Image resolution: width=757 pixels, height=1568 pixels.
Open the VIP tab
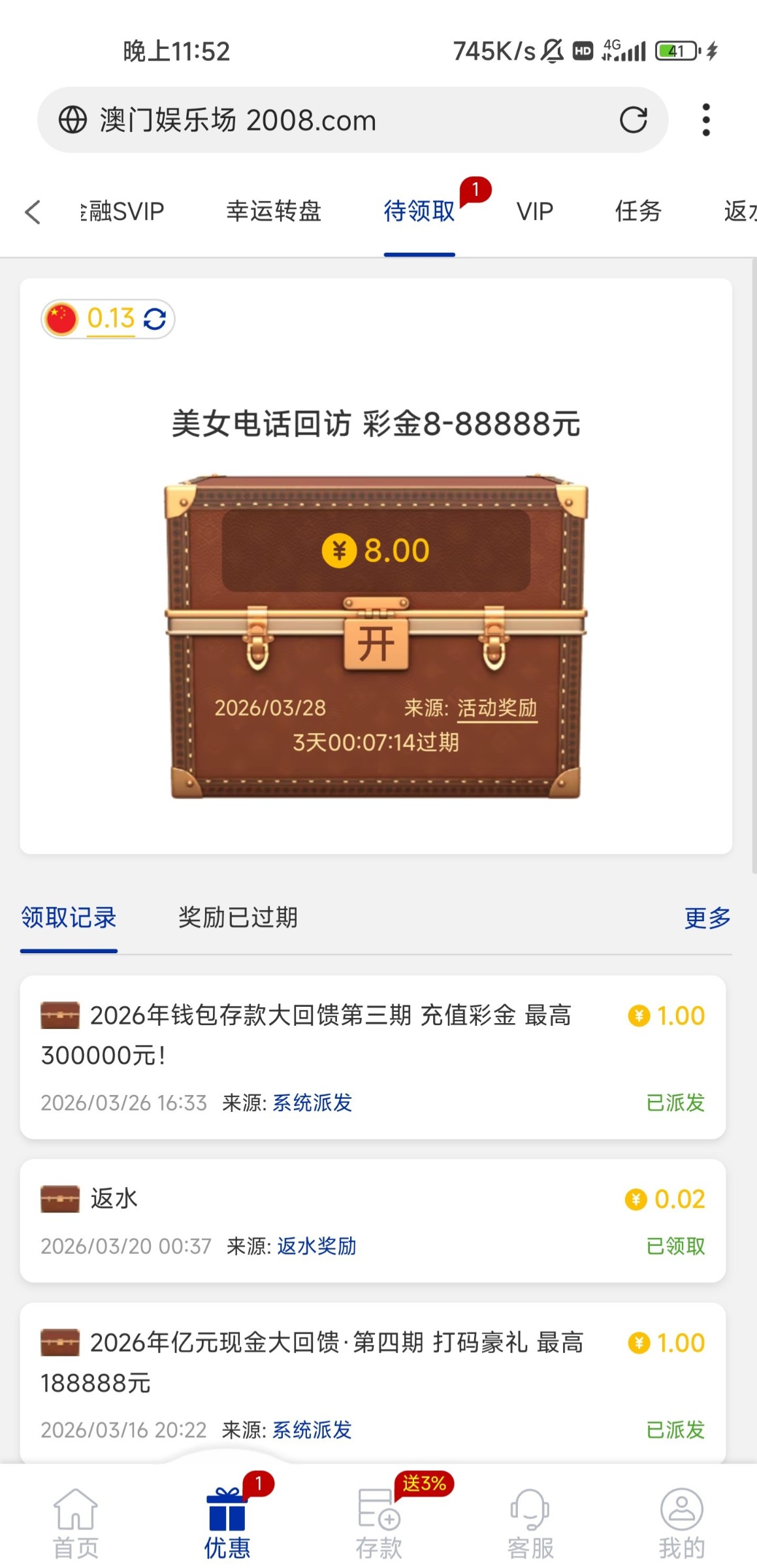point(535,212)
